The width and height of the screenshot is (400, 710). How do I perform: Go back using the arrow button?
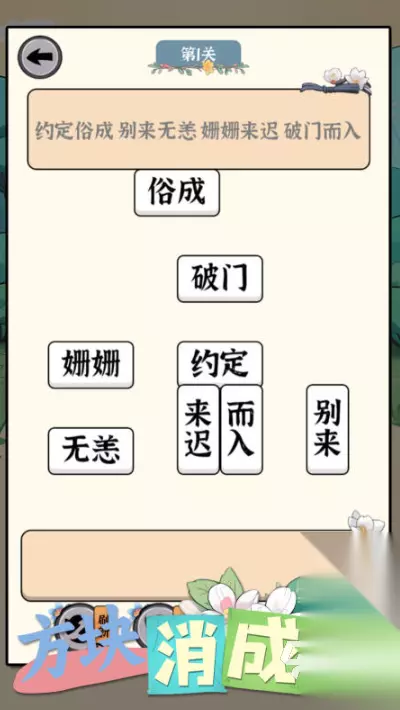(40, 58)
